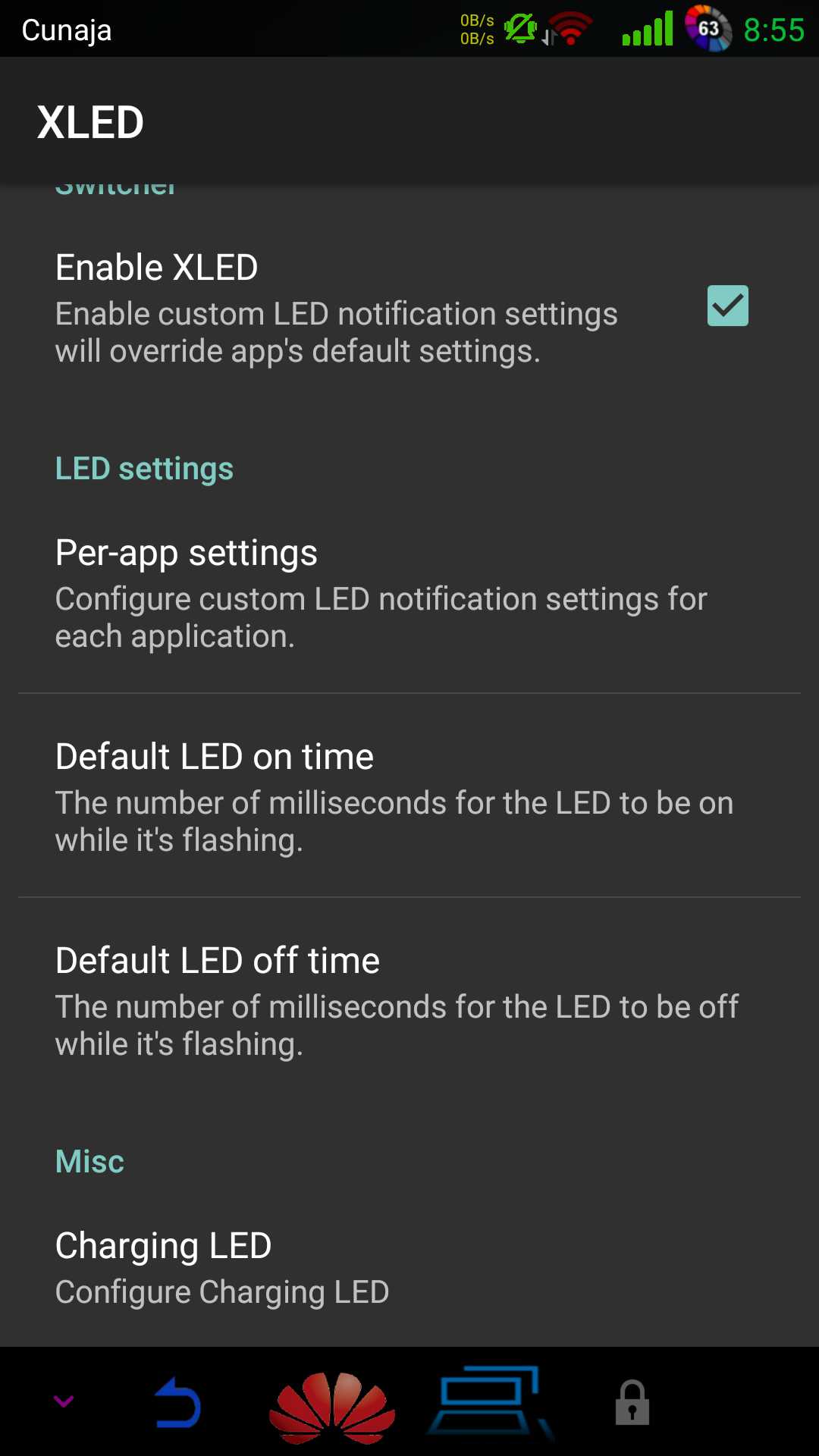Go home via the Huawei logo button
Image resolution: width=819 pixels, height=1456 pixels.
click(x=331, y=1407)
